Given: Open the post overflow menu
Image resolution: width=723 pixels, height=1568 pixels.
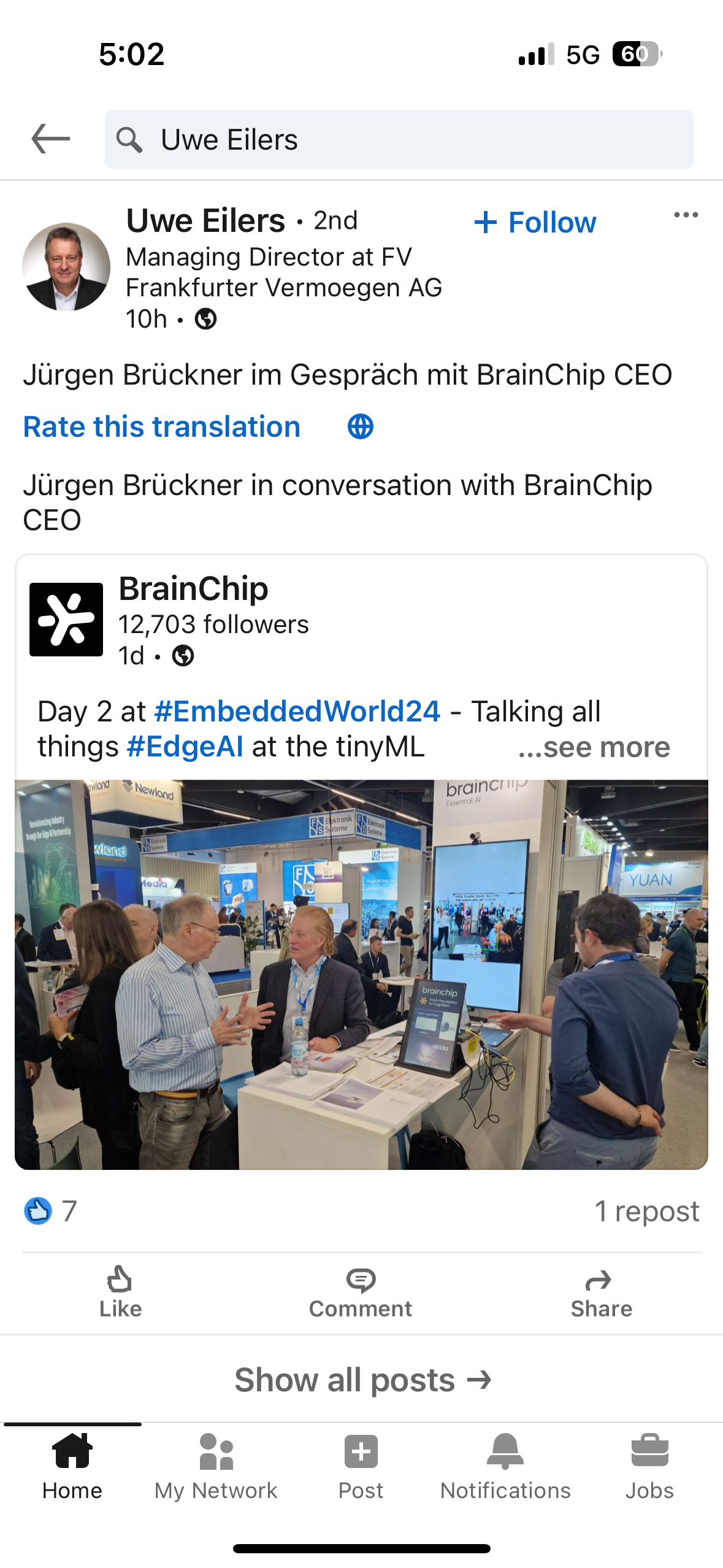Looking at the screenshot, I should click(x=686, y=215).
